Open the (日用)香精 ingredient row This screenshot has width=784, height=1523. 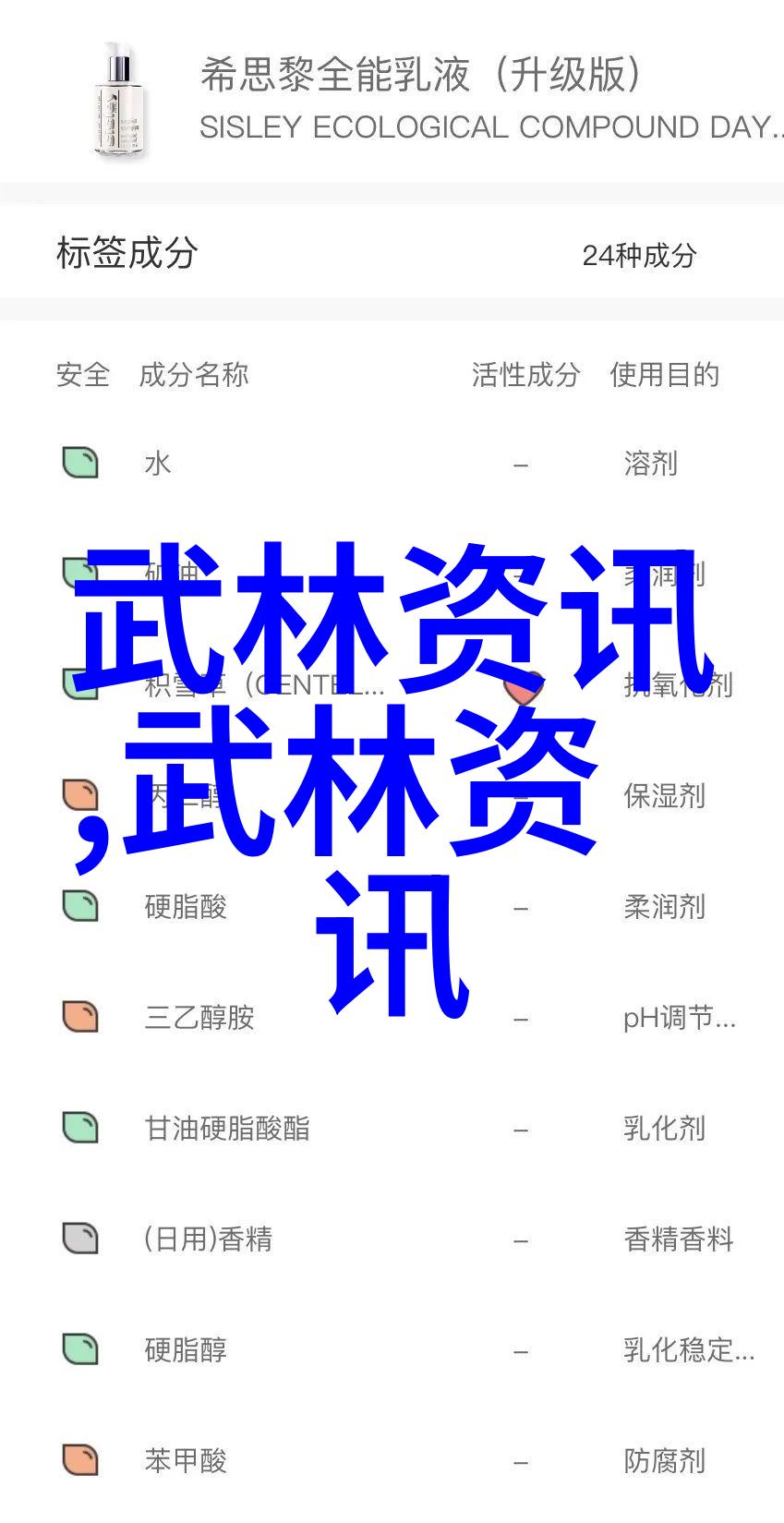392,1239
